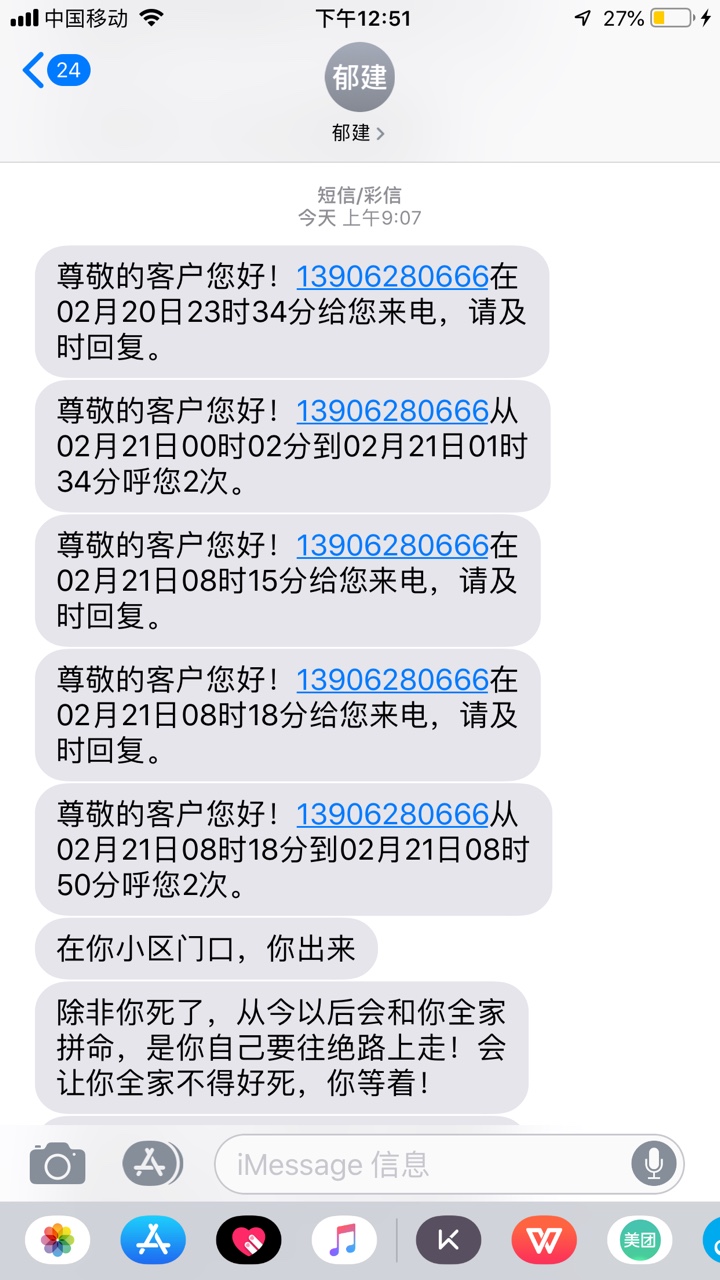Open the camera to attach a photo
The image size is (720, 1280).
click(57, 1164)
